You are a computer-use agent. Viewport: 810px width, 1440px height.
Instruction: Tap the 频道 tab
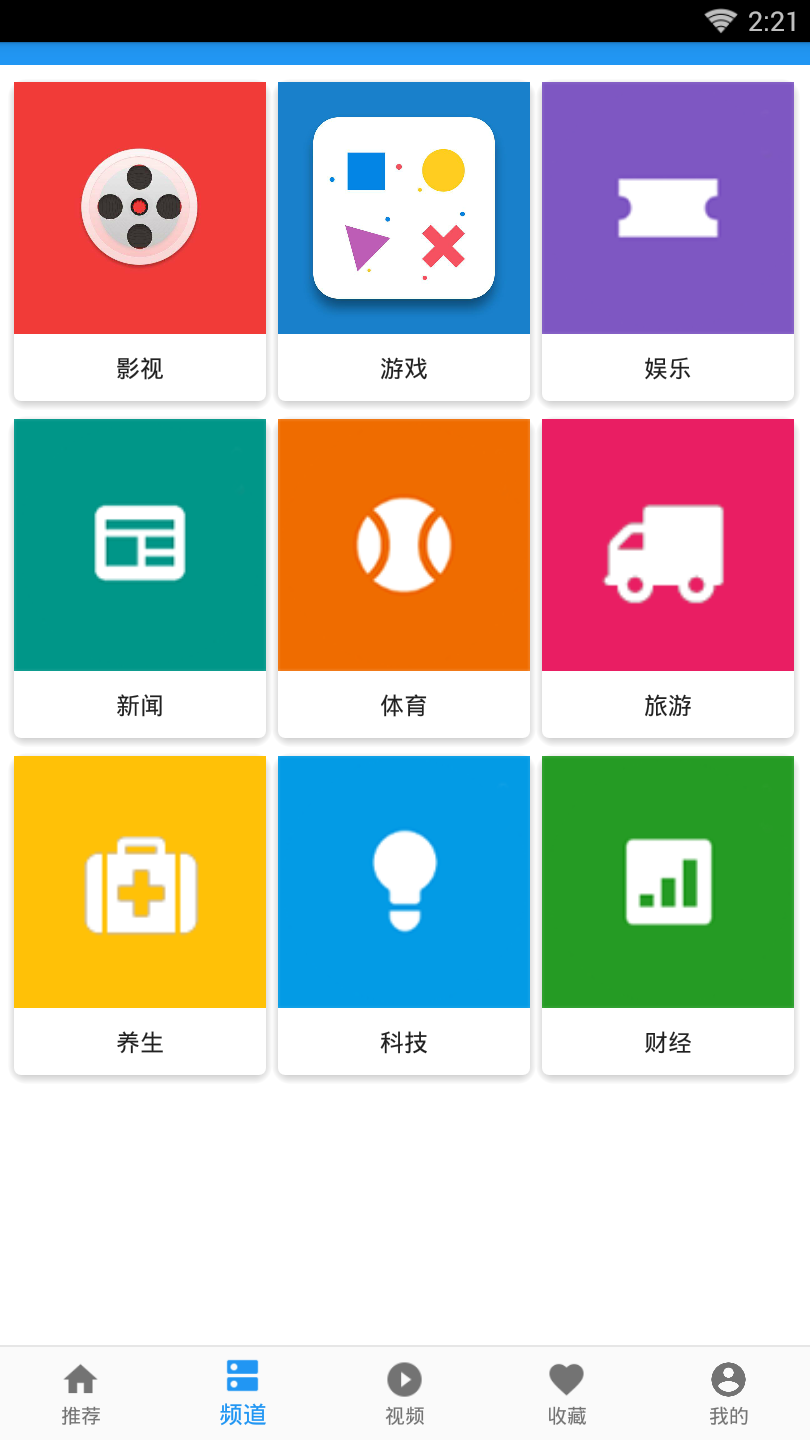point(243,1394)
